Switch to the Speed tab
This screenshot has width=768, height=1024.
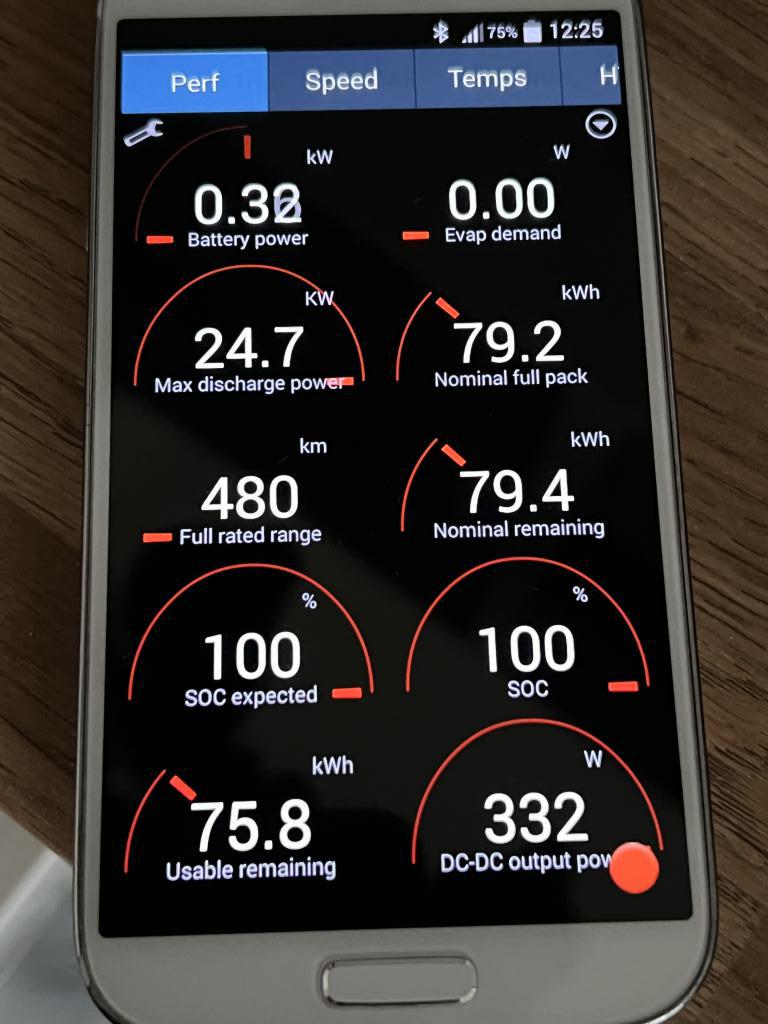pos(341,80)
